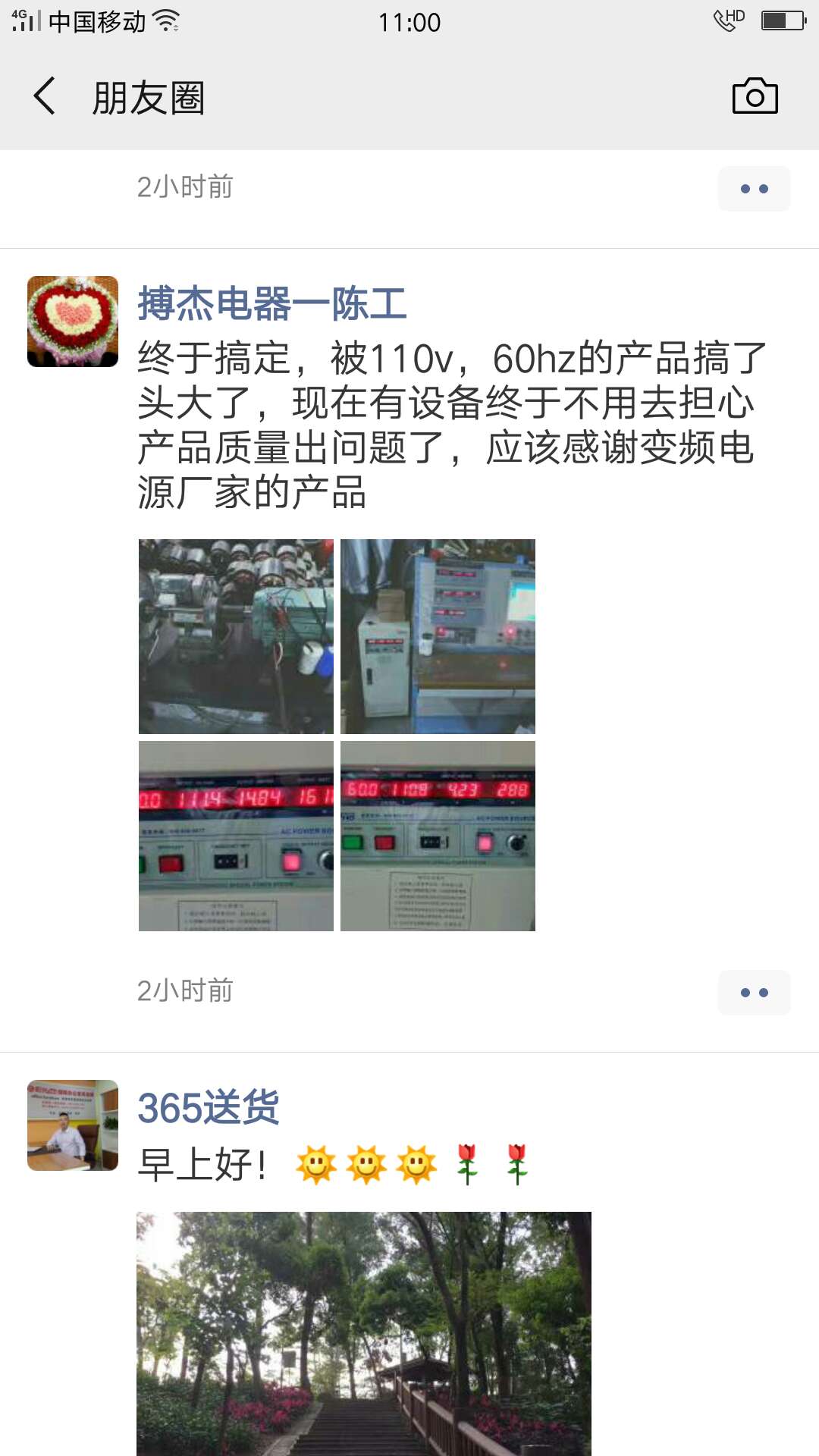The width and height of the screenshot is (819, 1456).
Task: Open like/comment menu on the topmost post
Action: click(754, 188)
